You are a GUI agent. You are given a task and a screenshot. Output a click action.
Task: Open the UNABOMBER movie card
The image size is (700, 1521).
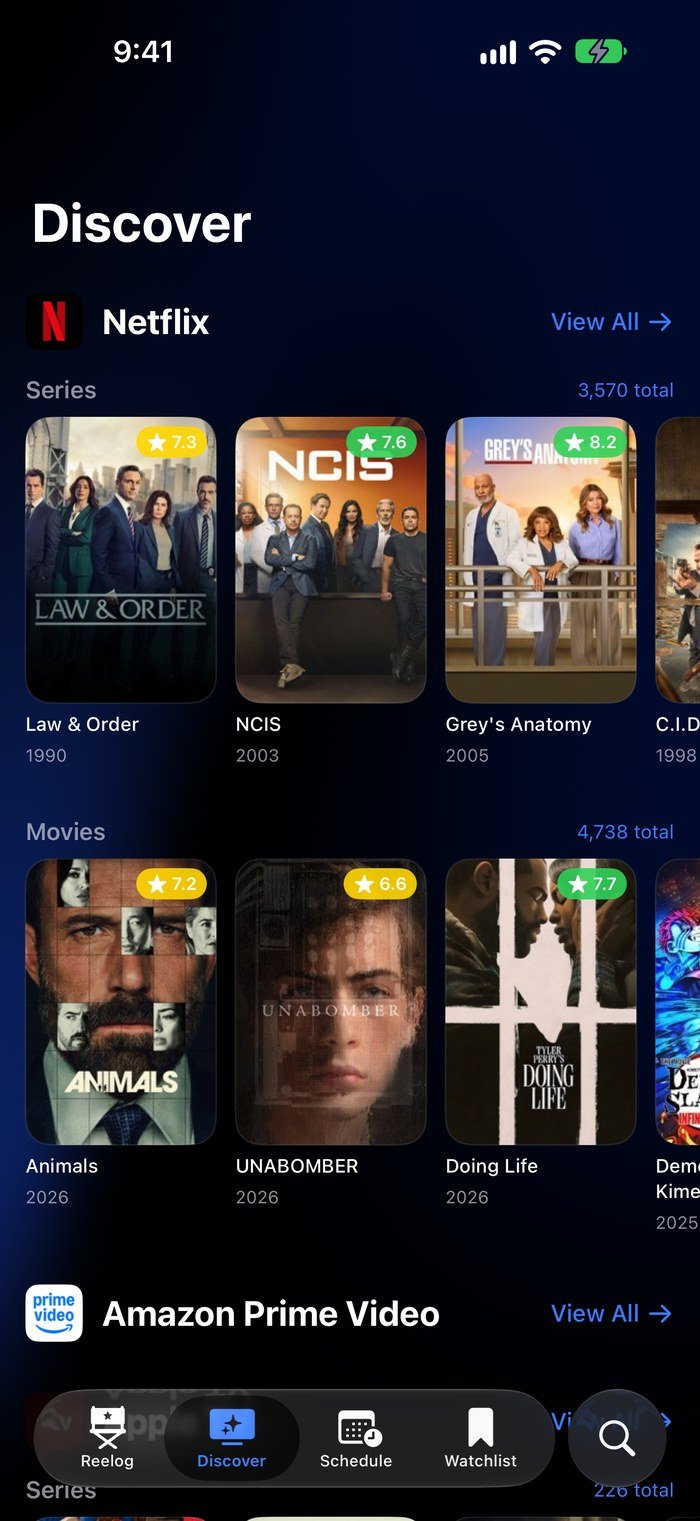(331, 1034)
